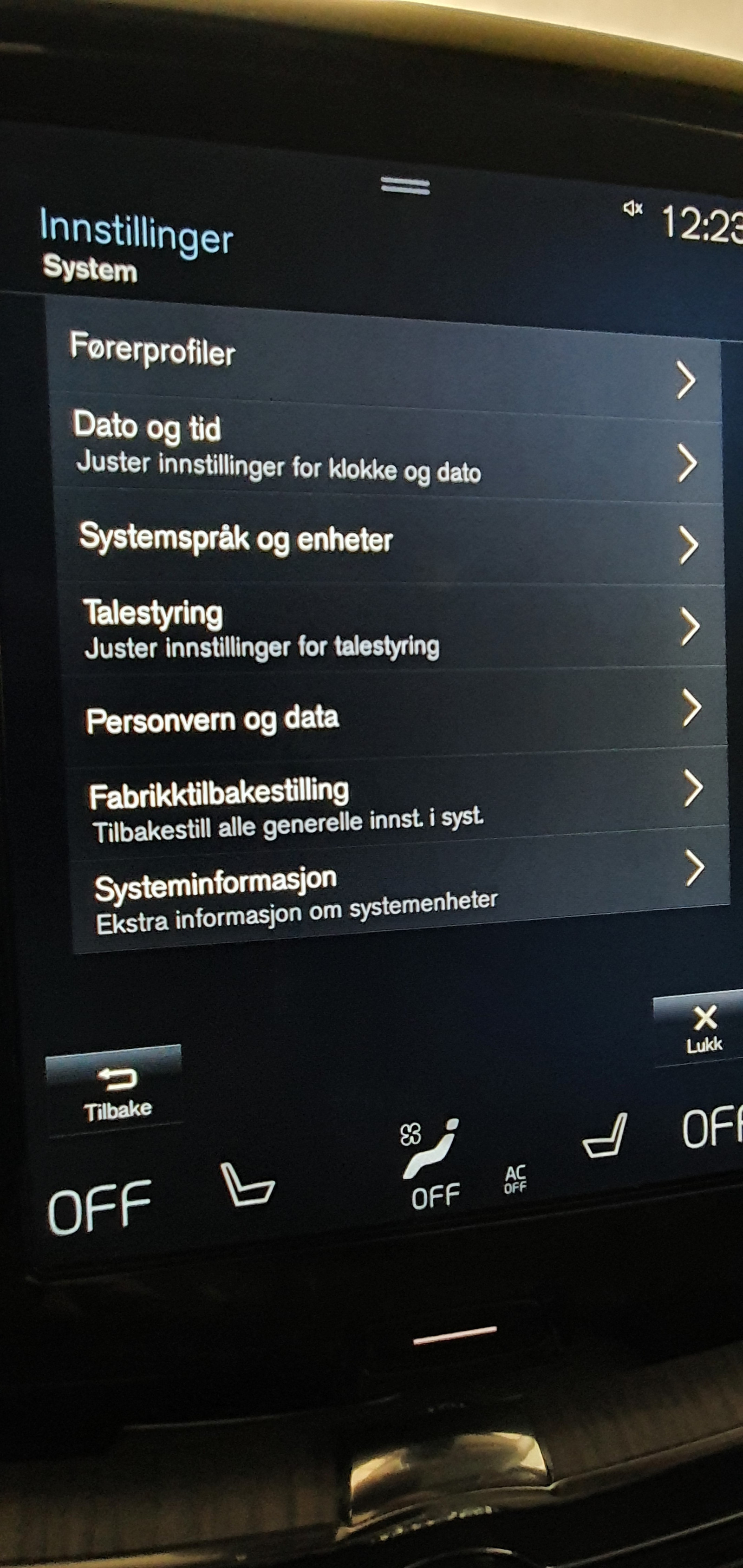Image resolution: width=743 pixels, height=1568 pixels.
Task: Open right seat heating control
Action: [606, 1135]
